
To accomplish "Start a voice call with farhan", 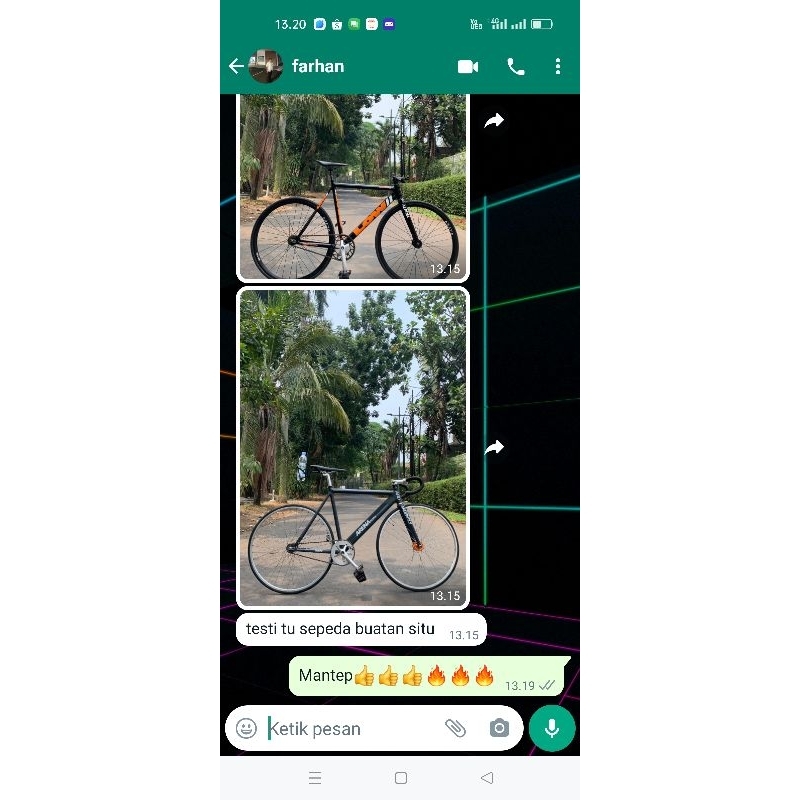I will tap(516, 67).
